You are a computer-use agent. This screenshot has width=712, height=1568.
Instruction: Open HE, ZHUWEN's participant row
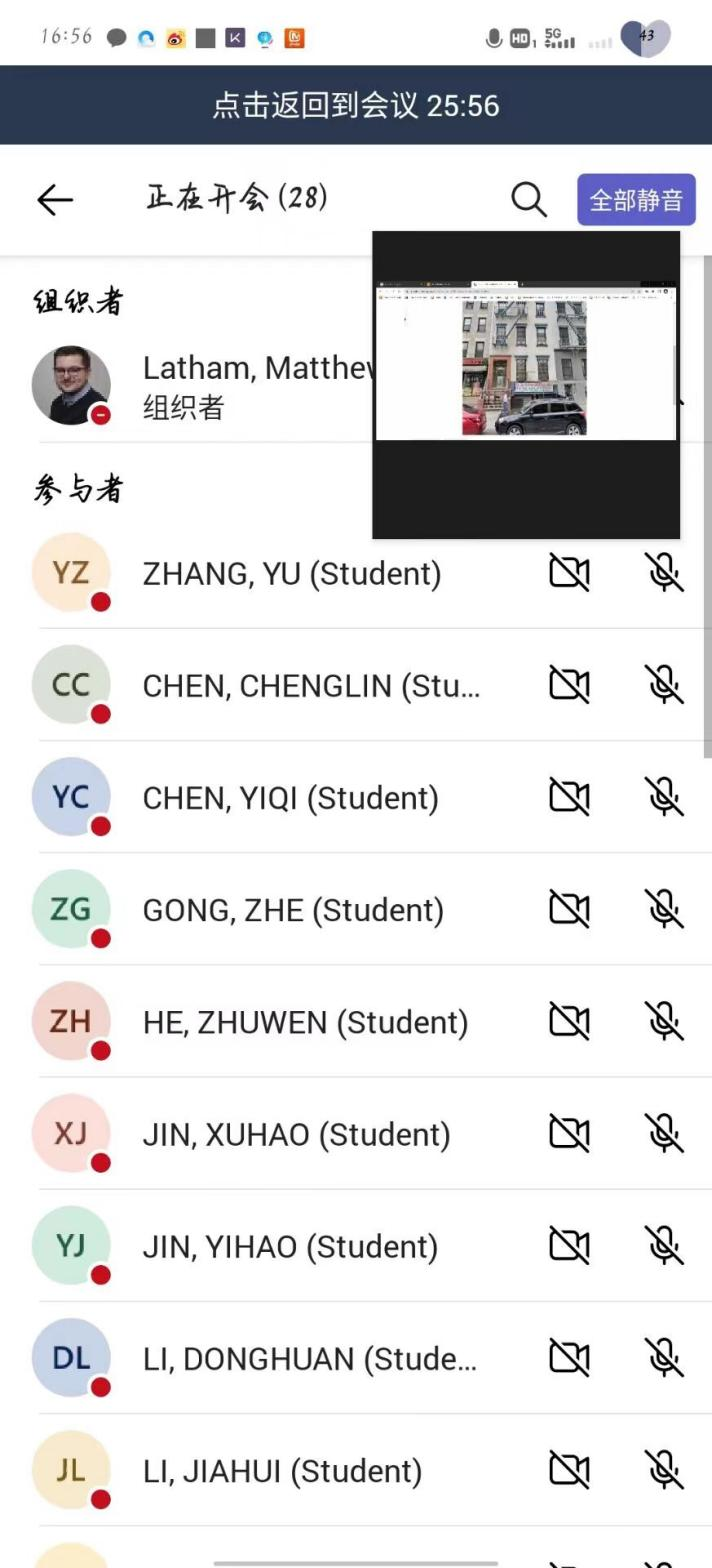pos(305,1022)
